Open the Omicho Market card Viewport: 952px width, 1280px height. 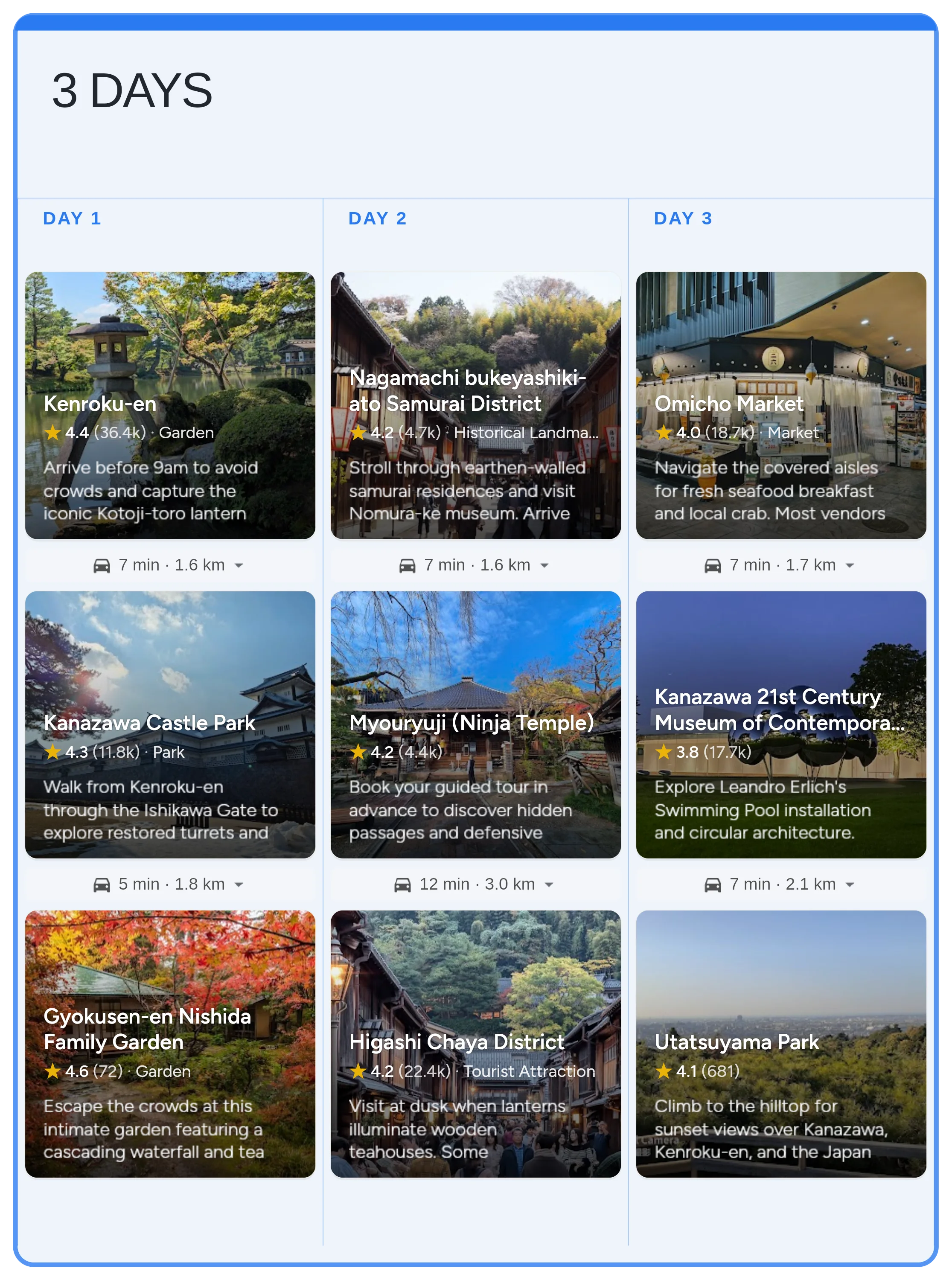point(781,405)
